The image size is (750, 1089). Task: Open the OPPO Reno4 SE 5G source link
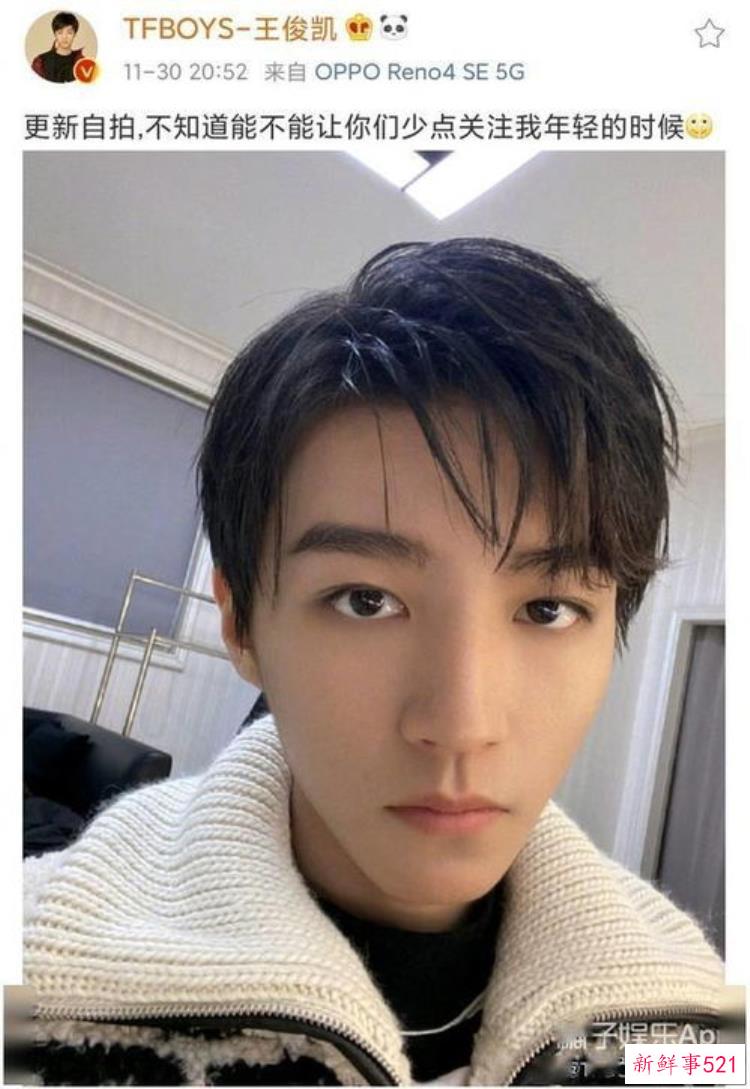[x=419, y=72]
